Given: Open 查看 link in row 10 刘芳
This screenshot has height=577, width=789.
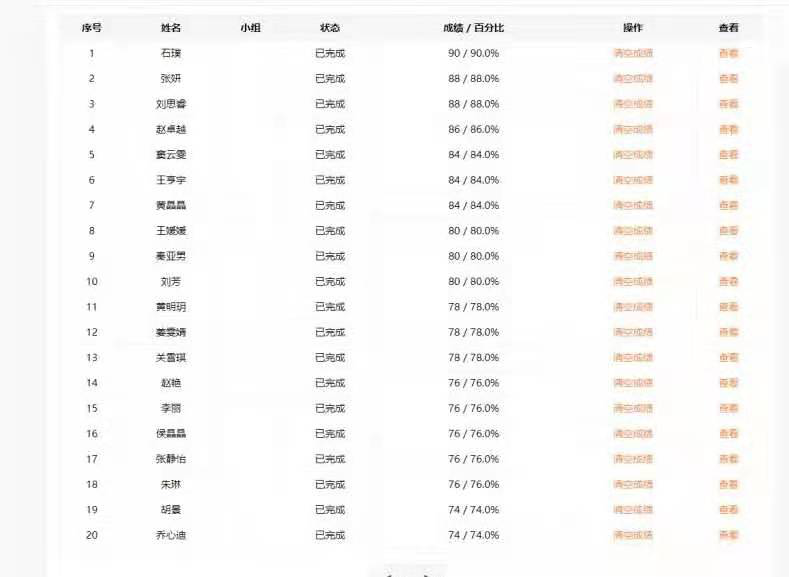Looking at the screenshot, I should tap(728, 282).
